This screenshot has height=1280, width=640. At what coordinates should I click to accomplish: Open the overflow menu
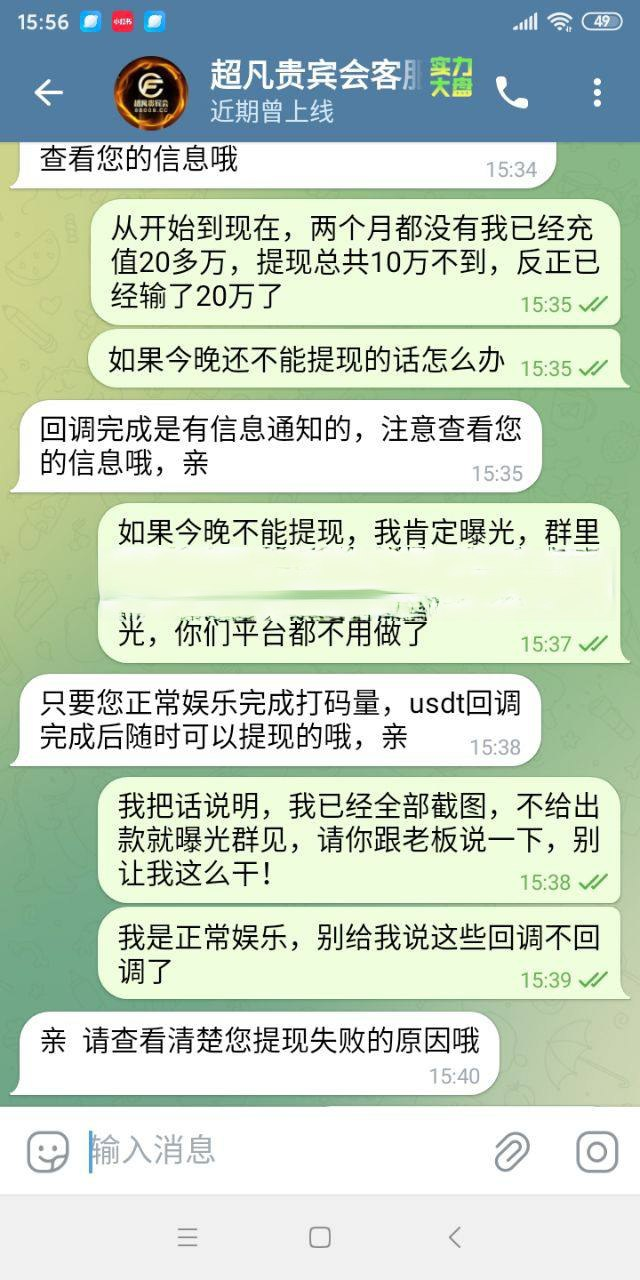(x=597, y=93)
